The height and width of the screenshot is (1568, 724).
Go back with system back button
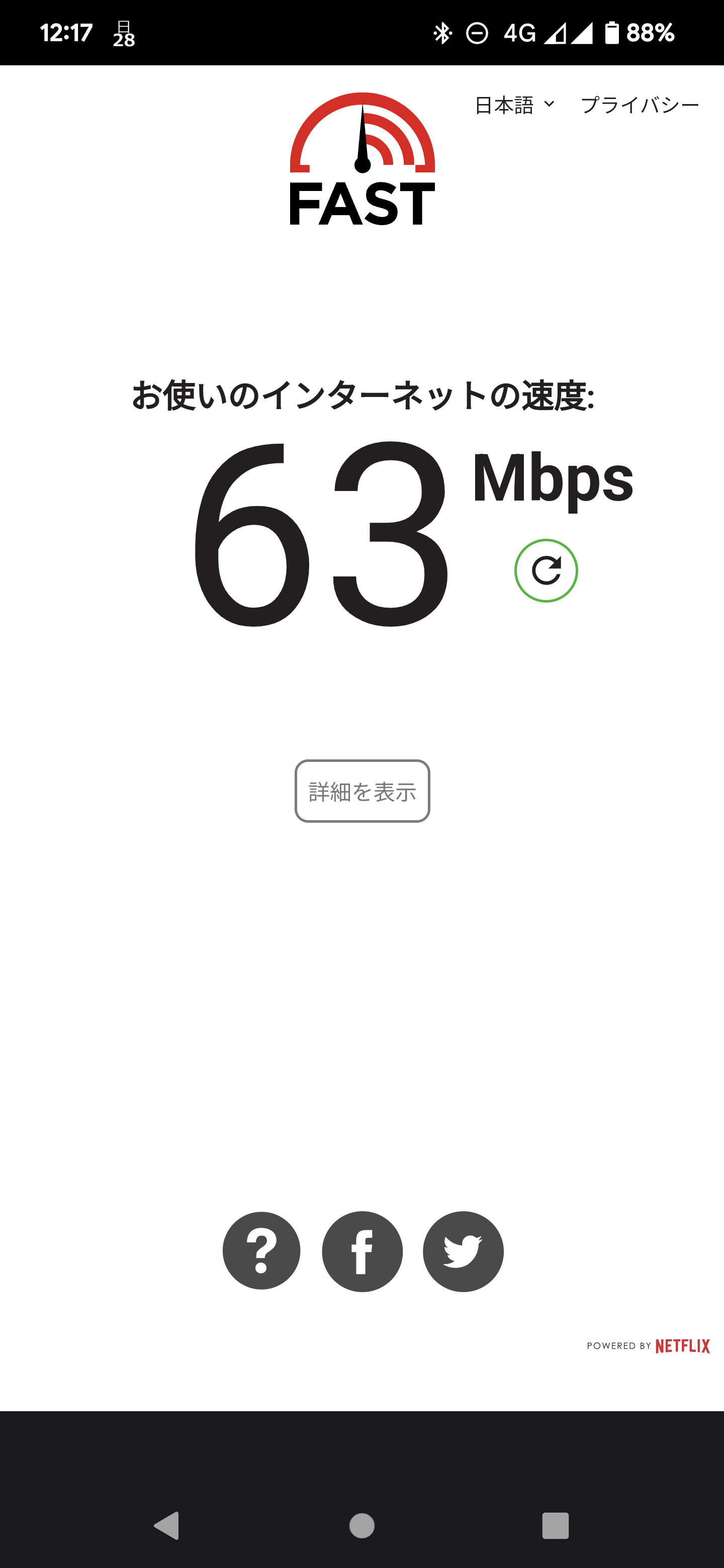[166, 1525]
